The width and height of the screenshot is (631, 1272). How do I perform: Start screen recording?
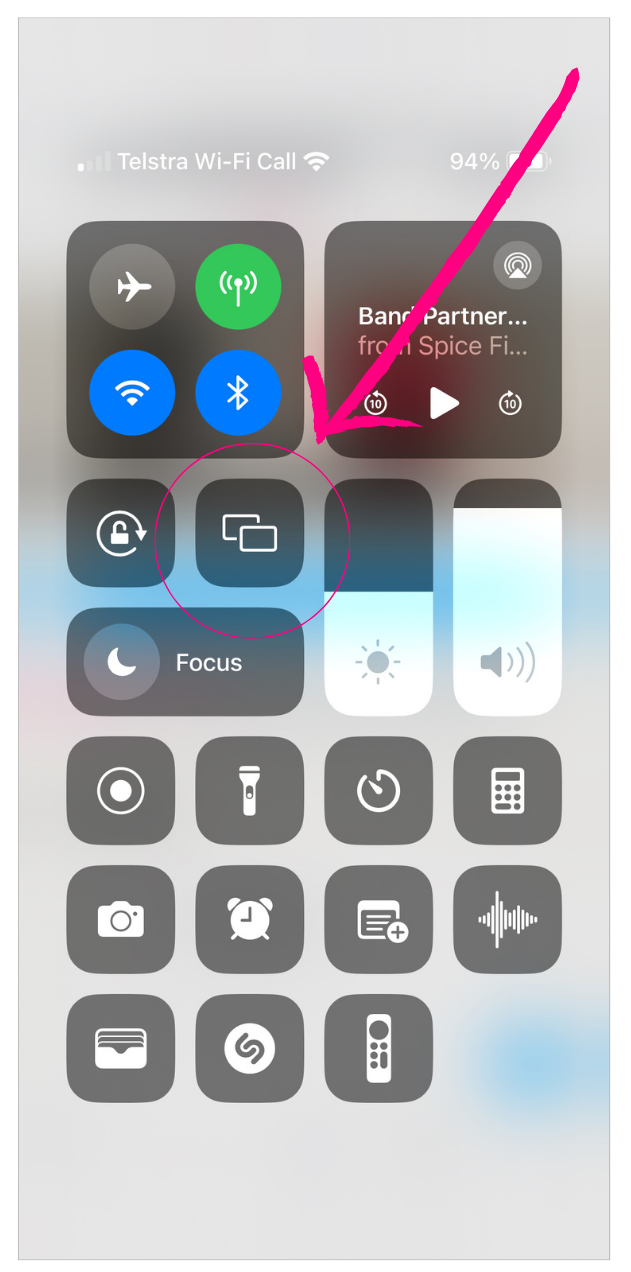pos(121,791)
